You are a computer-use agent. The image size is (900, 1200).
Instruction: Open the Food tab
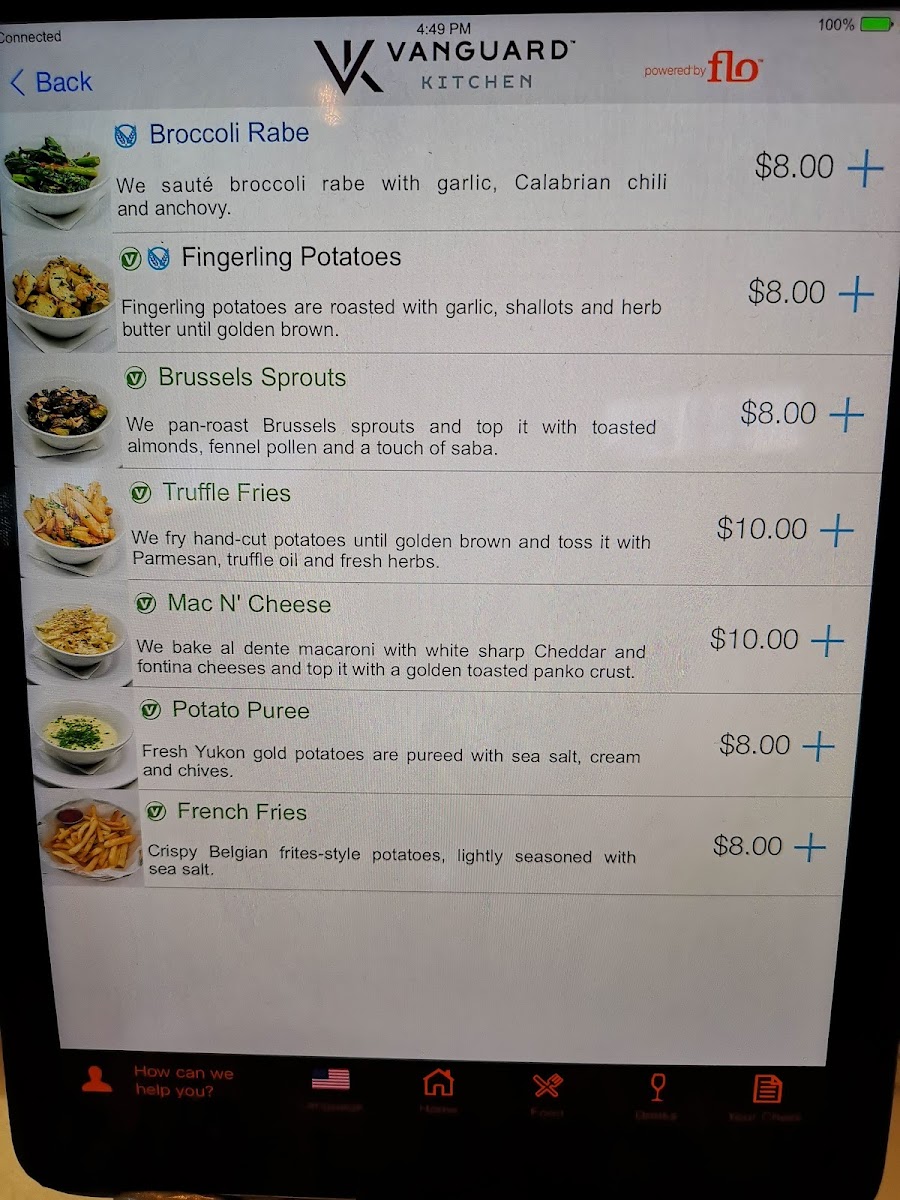click(547, 1091)
